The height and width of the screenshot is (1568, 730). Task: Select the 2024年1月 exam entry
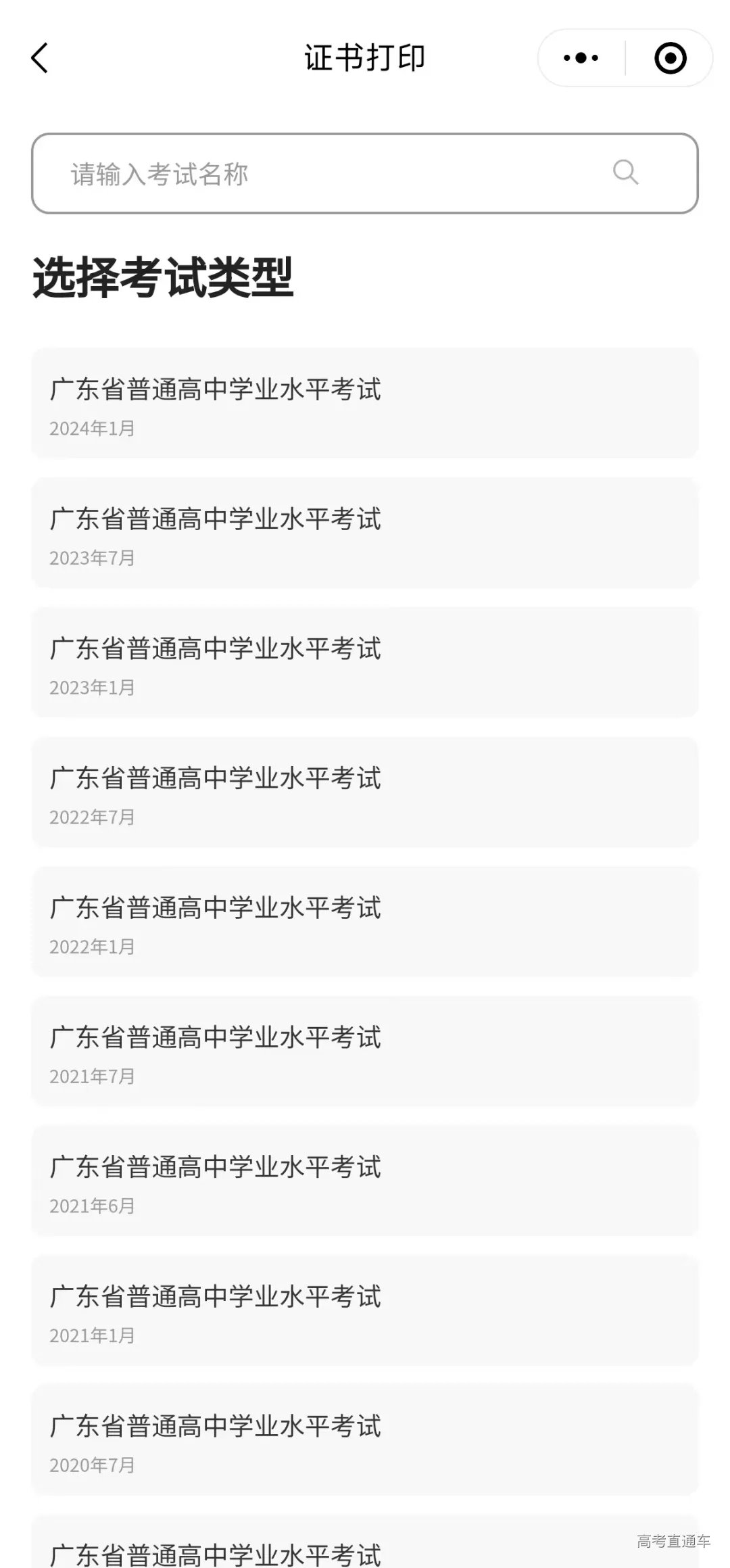click(365, 404)
